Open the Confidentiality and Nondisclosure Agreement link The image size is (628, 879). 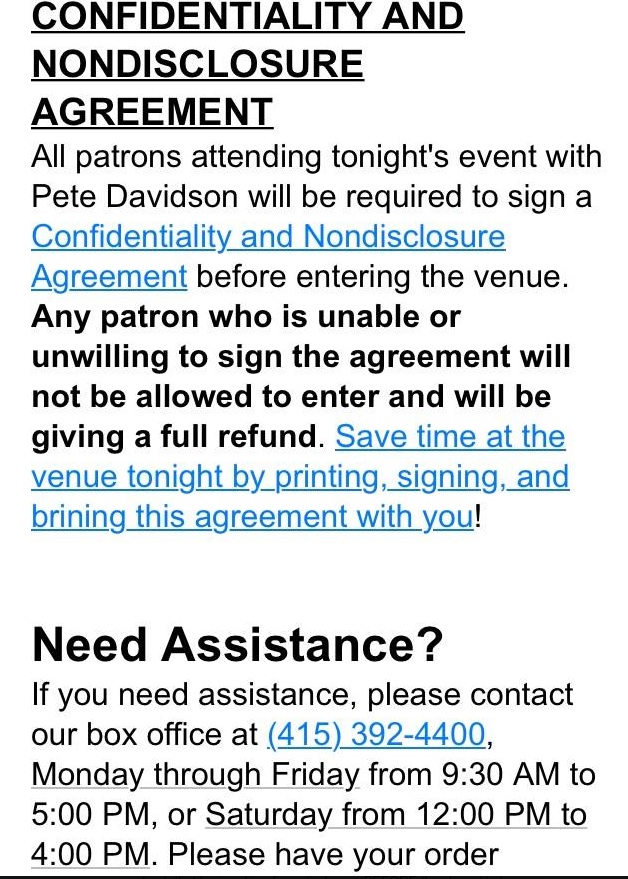[x=268, y=237]
